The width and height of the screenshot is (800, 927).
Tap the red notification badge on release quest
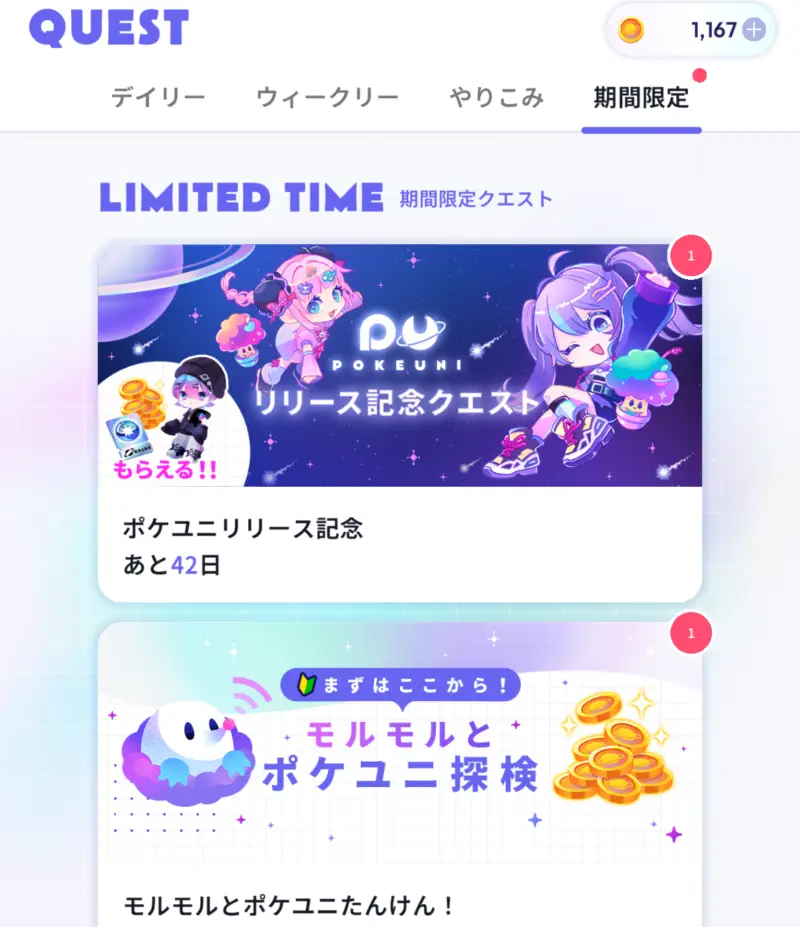click(x=691, y=256)
